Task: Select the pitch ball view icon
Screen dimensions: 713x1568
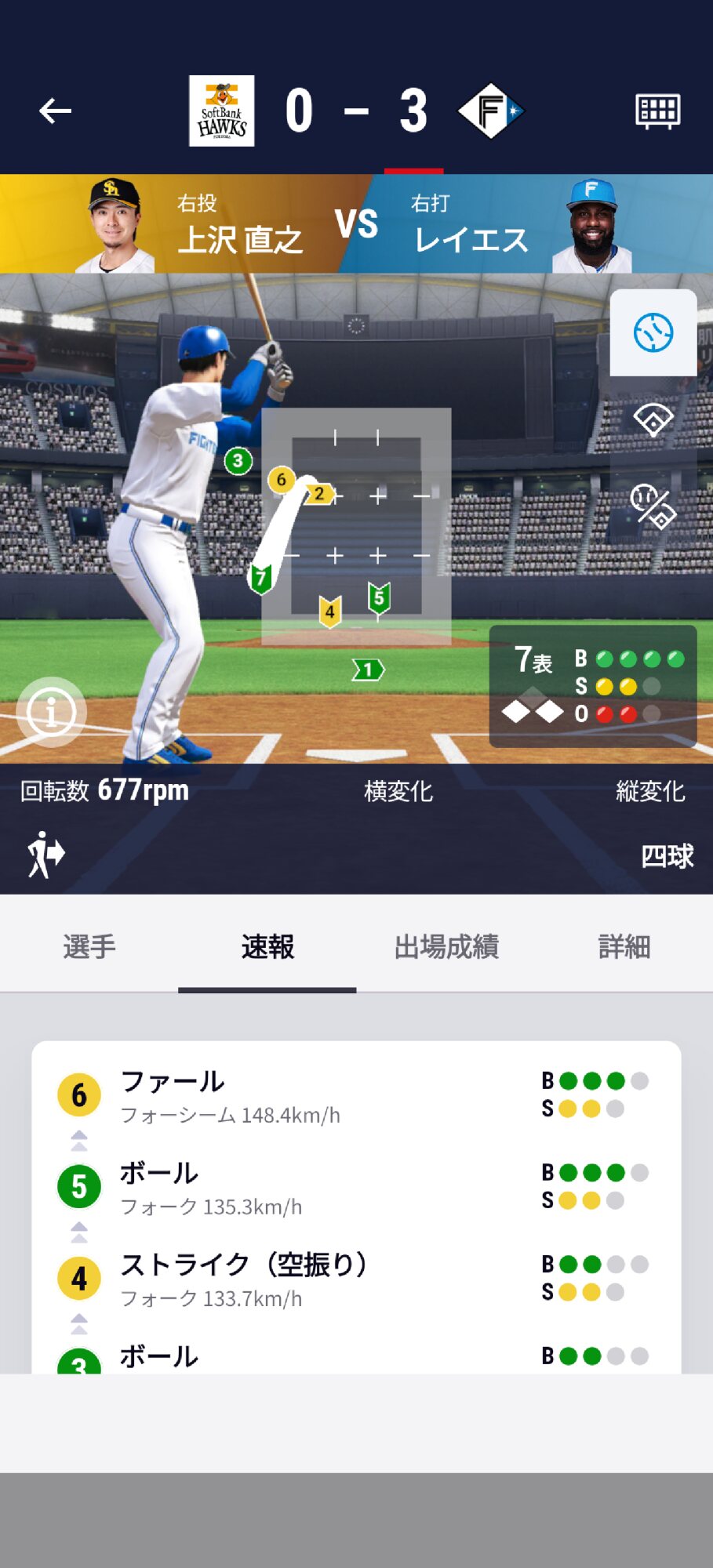Action: coord(653,332)
